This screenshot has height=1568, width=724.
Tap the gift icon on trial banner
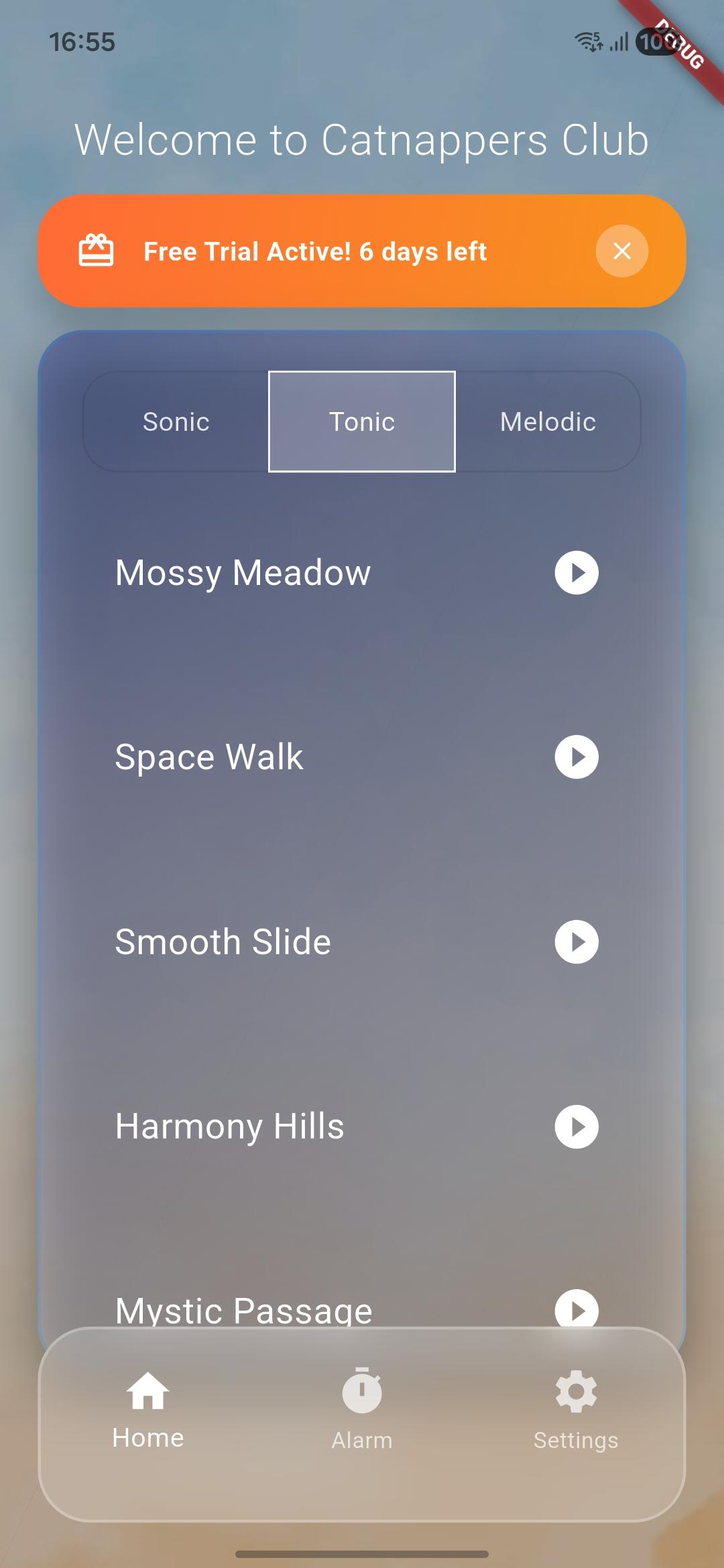(x=95, y=251)
